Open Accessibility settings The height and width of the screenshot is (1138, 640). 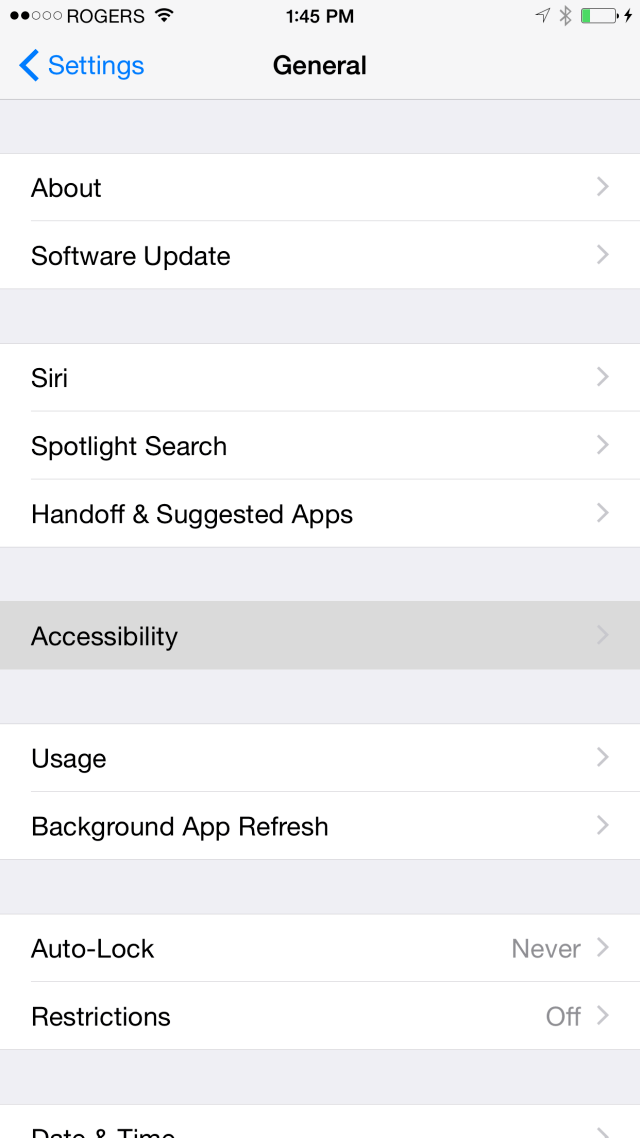coord(320,636)
